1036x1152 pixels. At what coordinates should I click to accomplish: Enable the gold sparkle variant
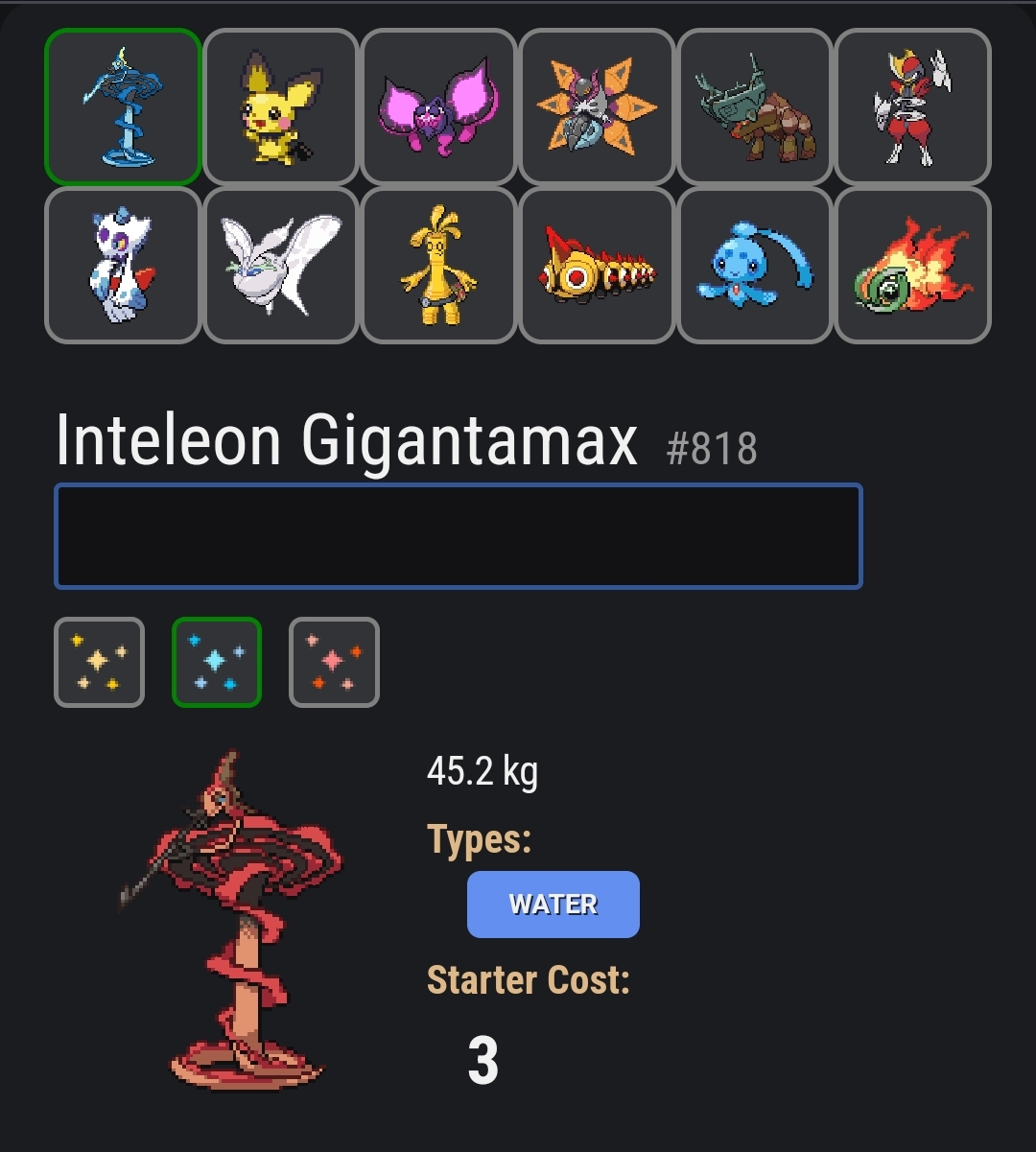click(99, 662)
